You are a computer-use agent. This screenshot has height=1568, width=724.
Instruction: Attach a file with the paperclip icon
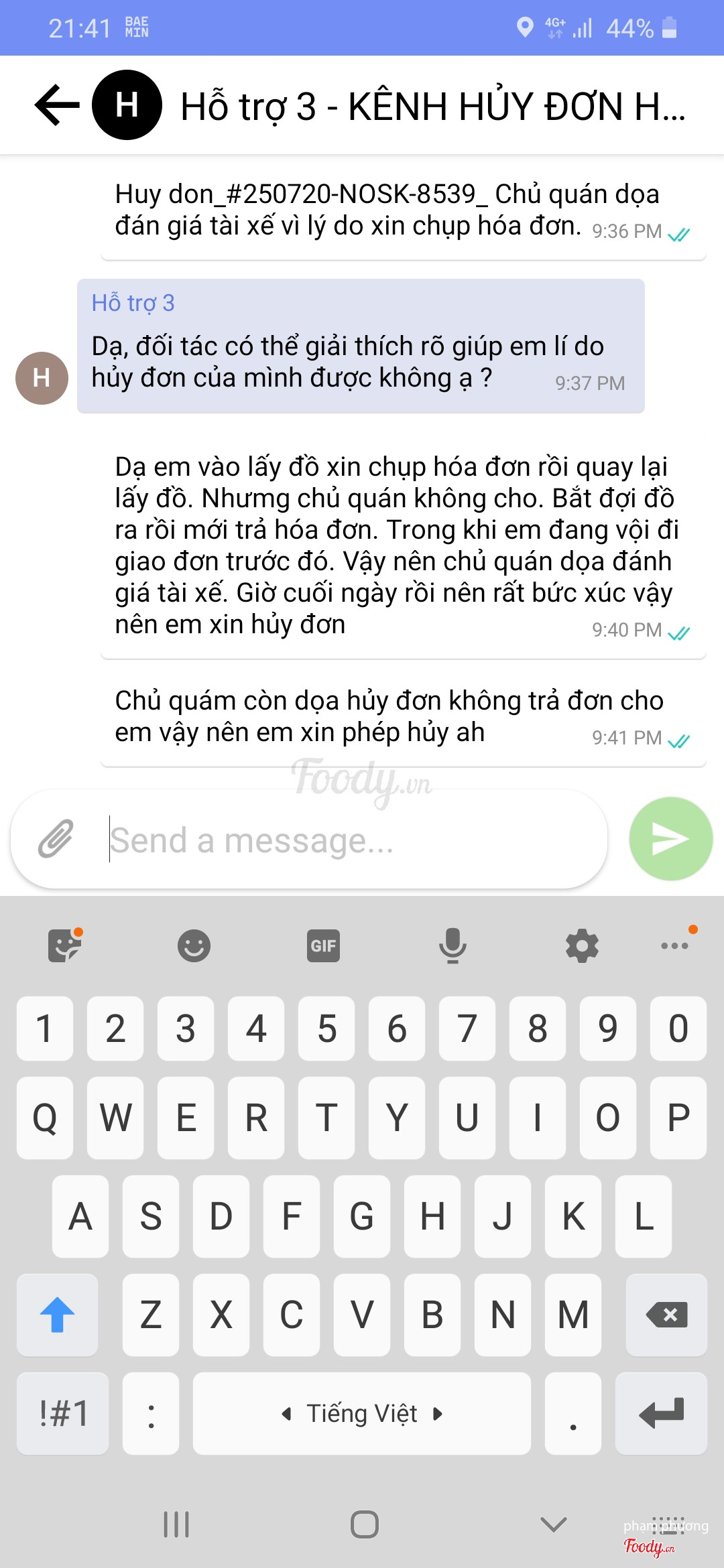[55, 839]
